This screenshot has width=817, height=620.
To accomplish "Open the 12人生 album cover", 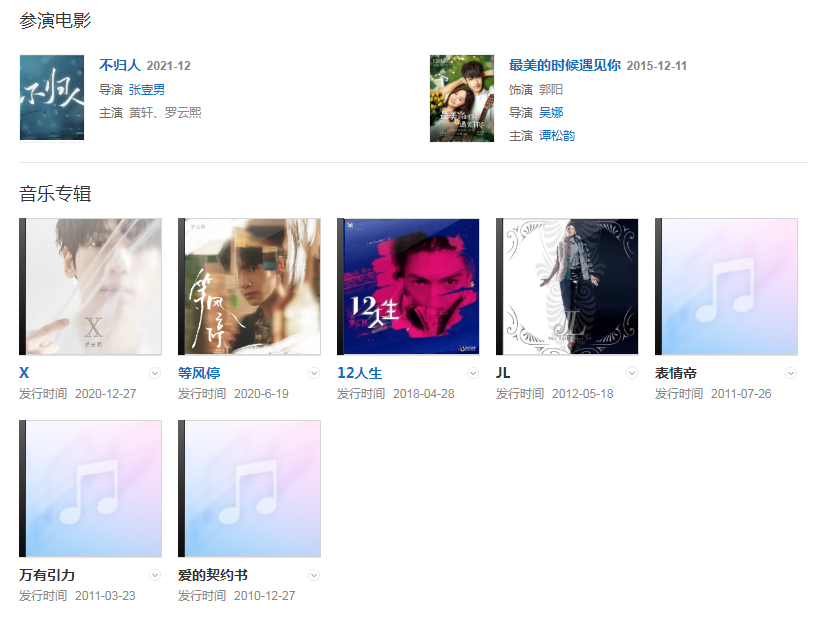I will tap(409, 286).
